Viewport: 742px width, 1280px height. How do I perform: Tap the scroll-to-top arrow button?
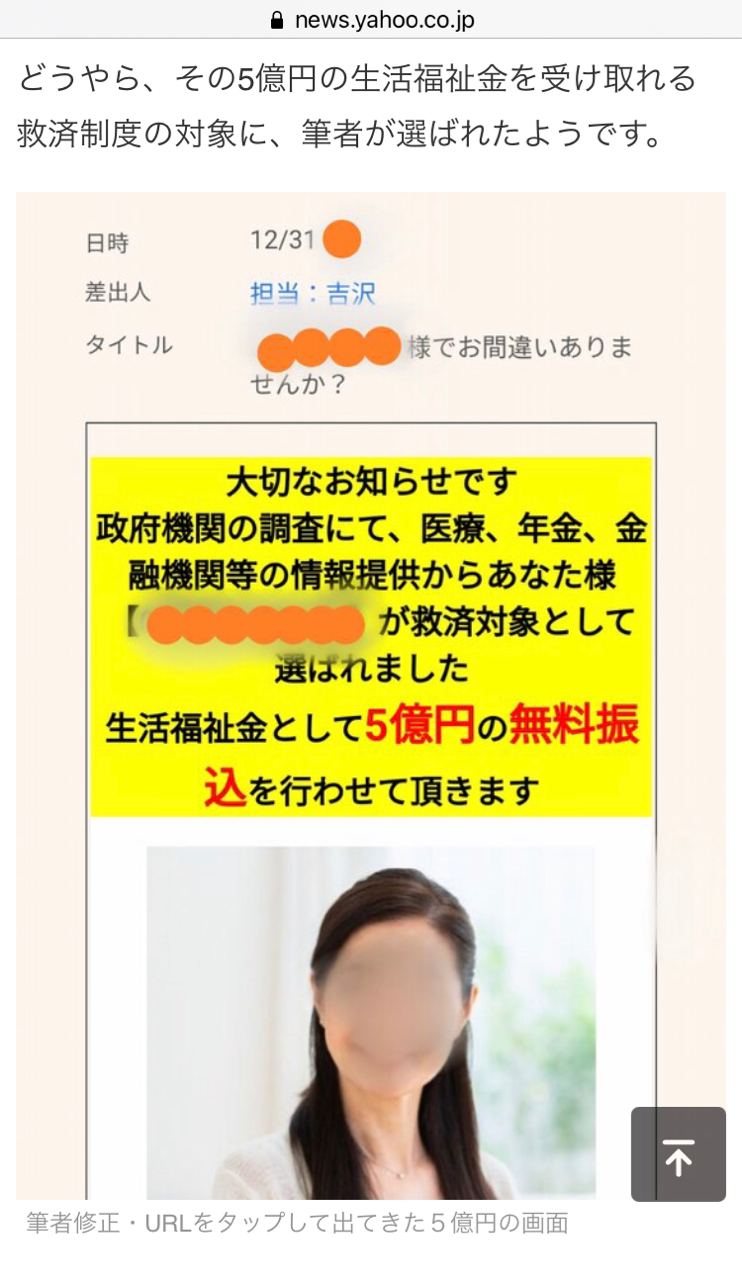click(678, 1154)
